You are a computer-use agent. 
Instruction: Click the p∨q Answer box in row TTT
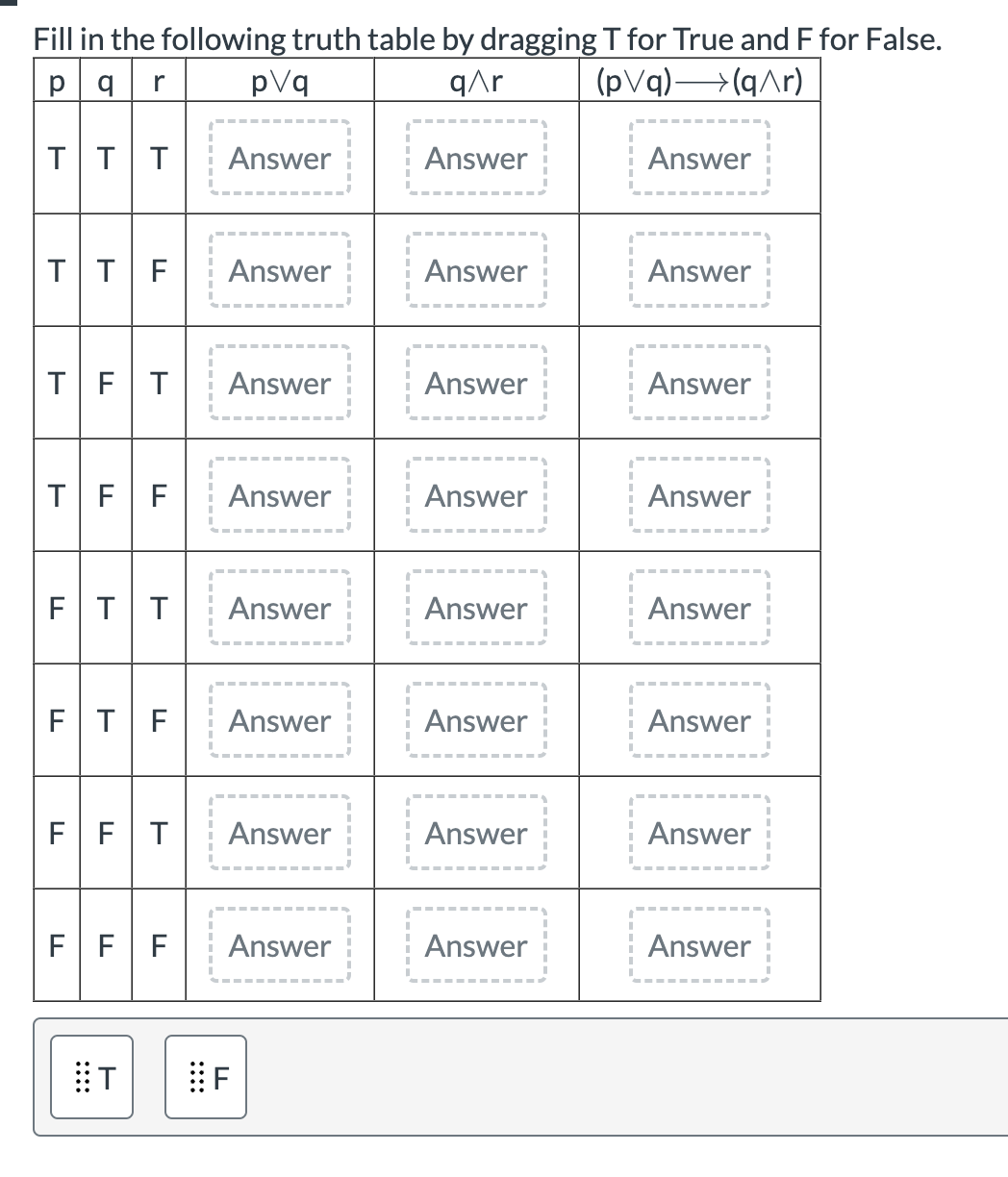279,159
